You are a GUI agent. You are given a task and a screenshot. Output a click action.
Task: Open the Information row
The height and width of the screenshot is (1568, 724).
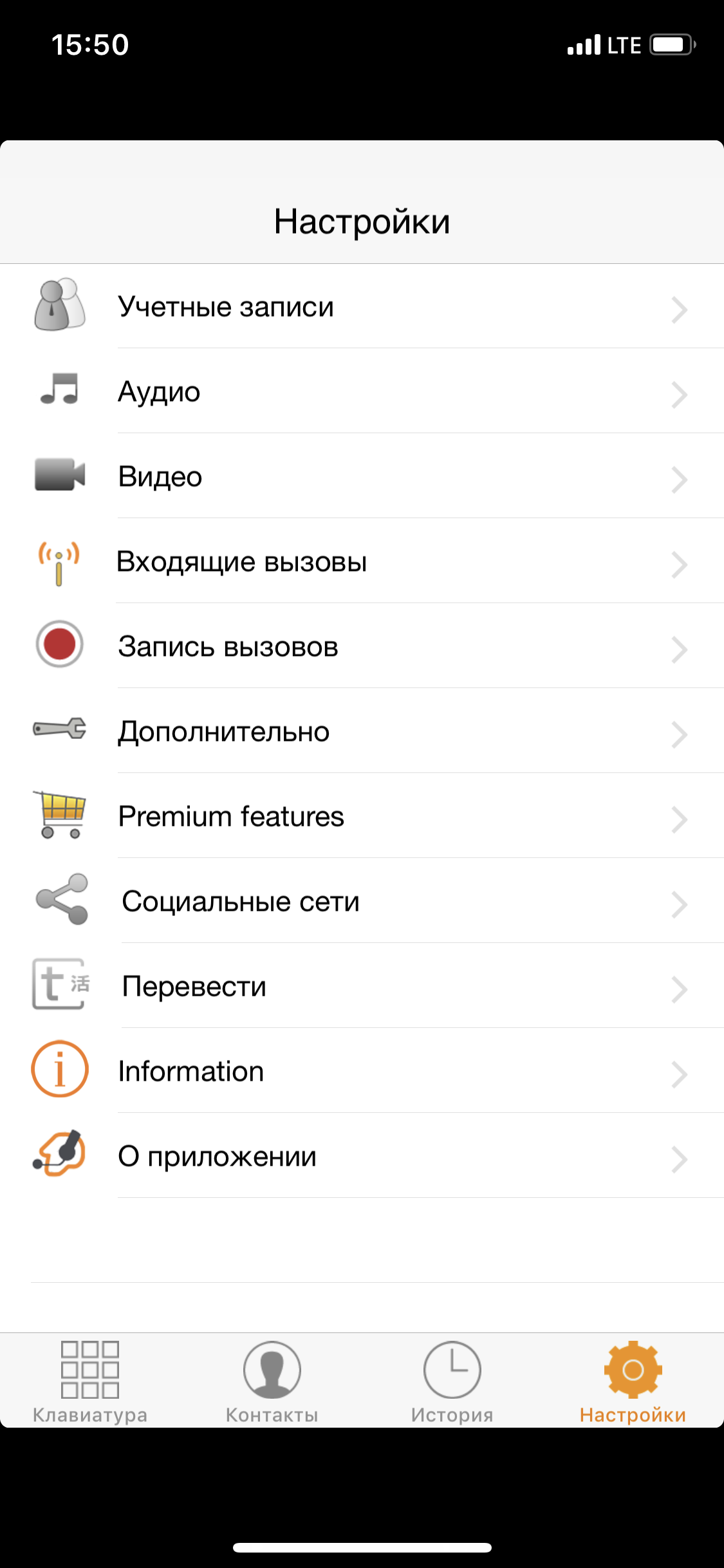click(360, 1072)
